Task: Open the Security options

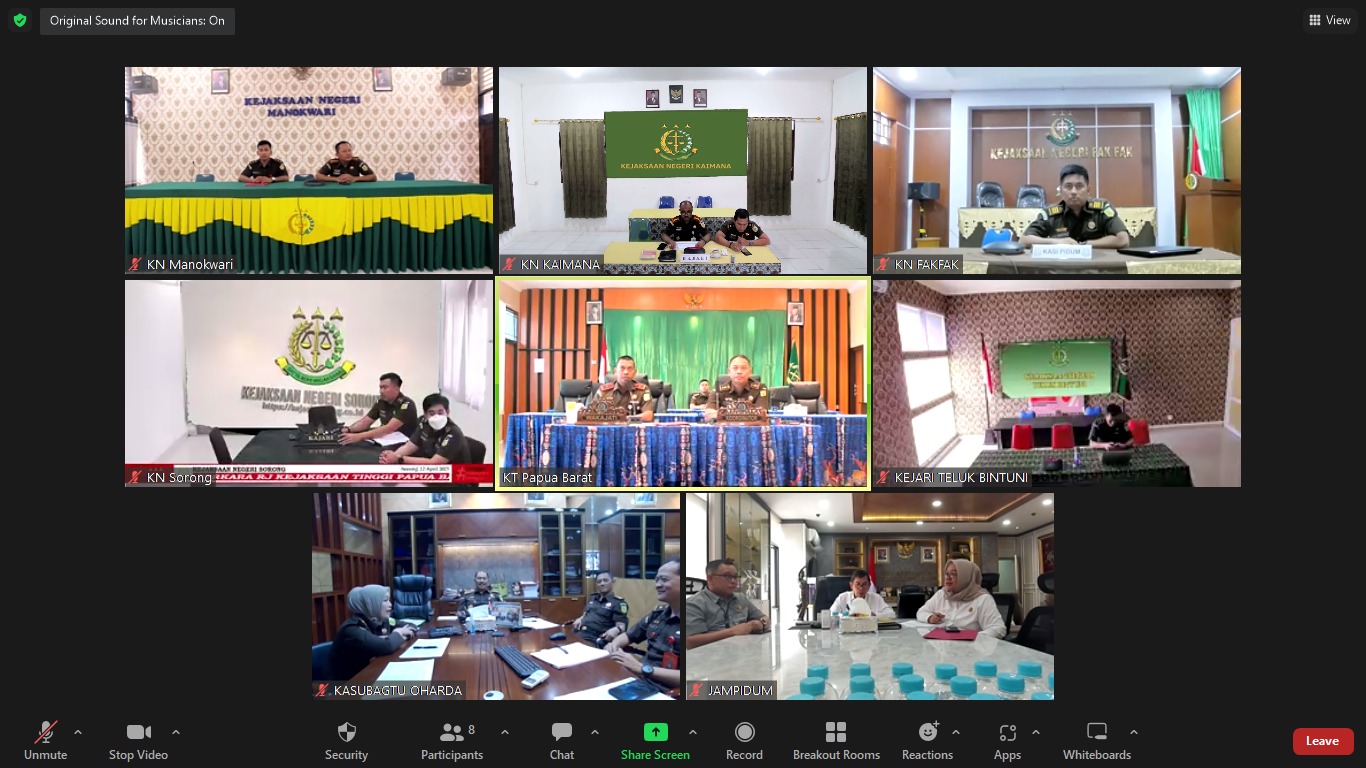Action: (x=346, y=741)
